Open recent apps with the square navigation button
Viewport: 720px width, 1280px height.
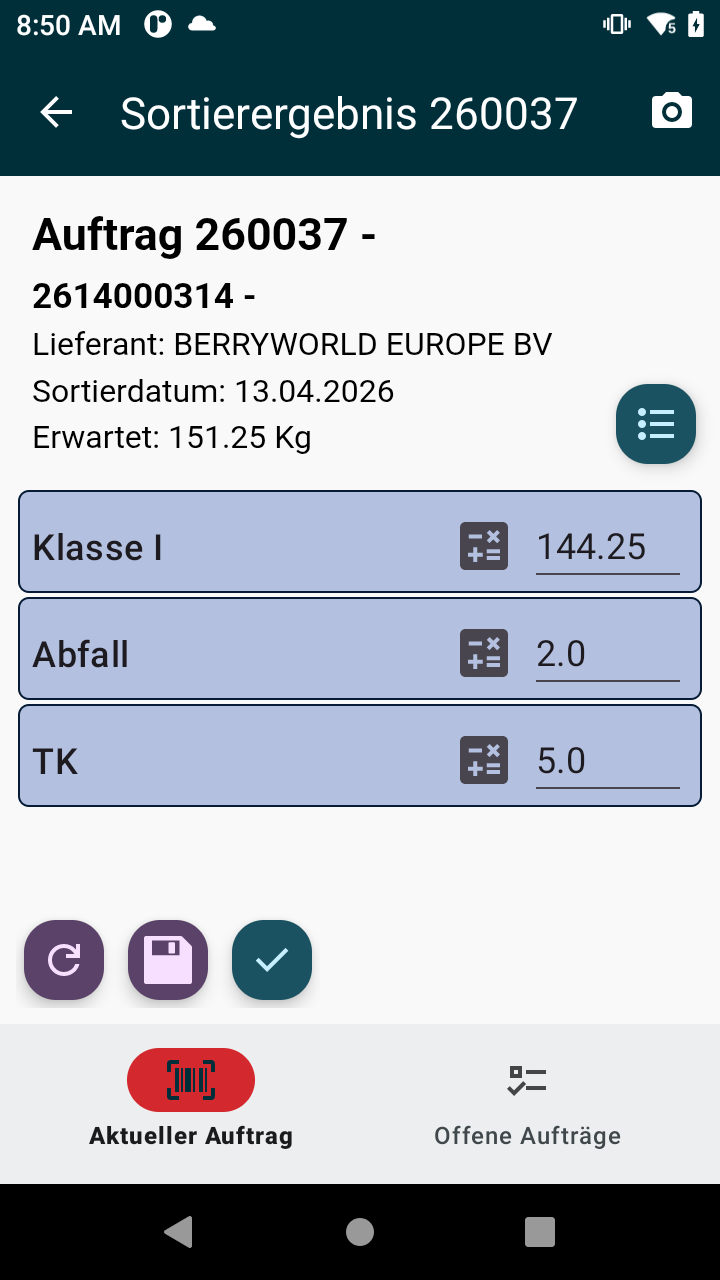[539, 1232]
